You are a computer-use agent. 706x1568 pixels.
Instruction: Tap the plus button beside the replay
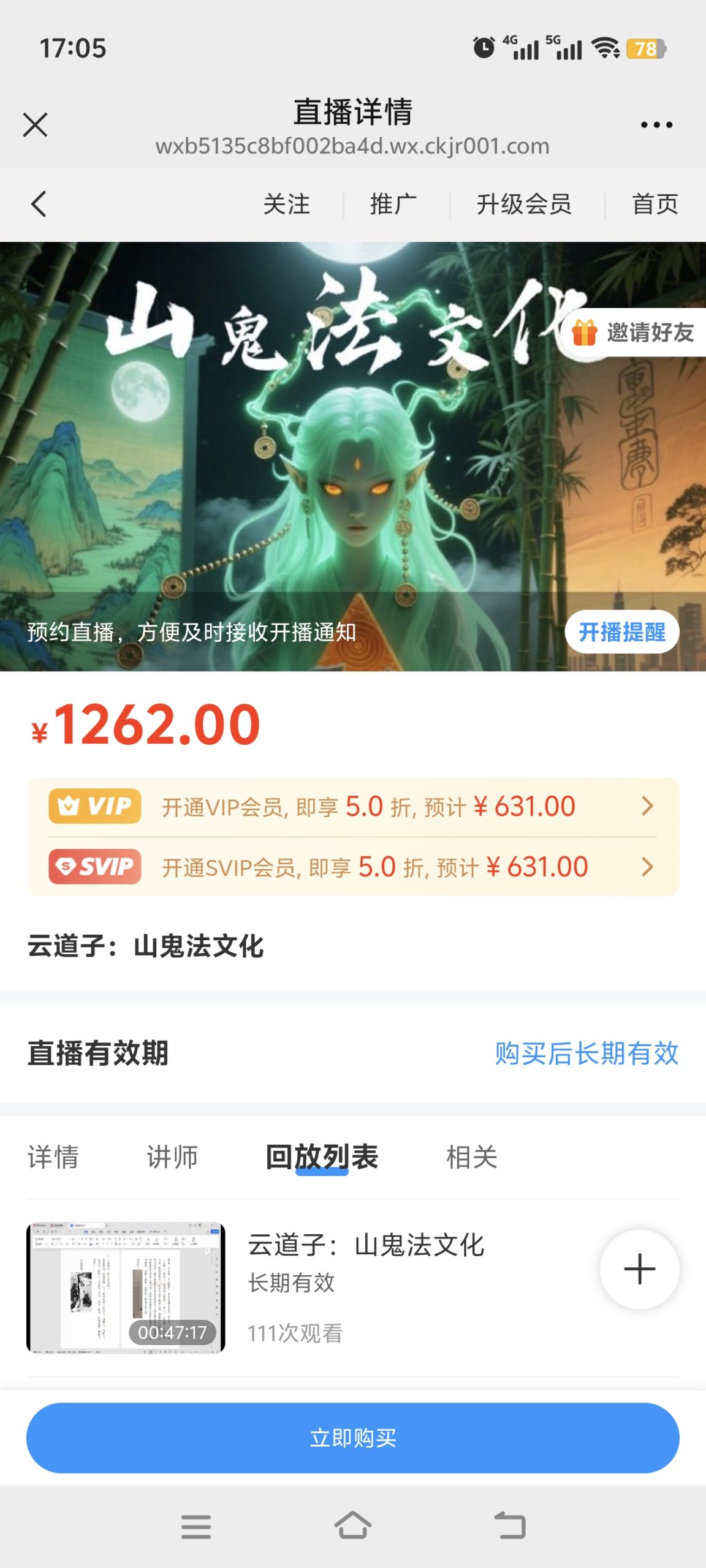(x=639, y=1269)
